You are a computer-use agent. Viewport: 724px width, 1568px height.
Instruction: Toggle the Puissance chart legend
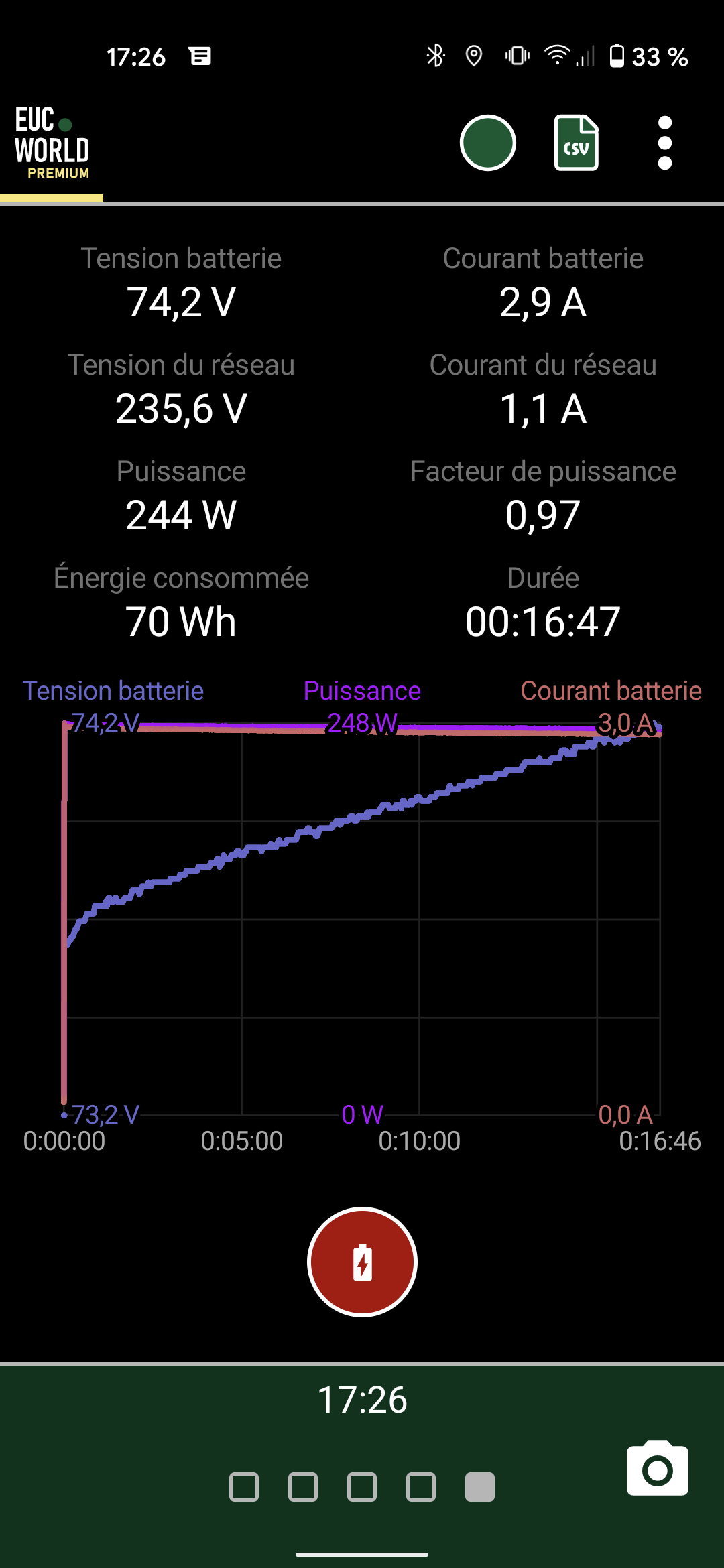coord(362,691)
